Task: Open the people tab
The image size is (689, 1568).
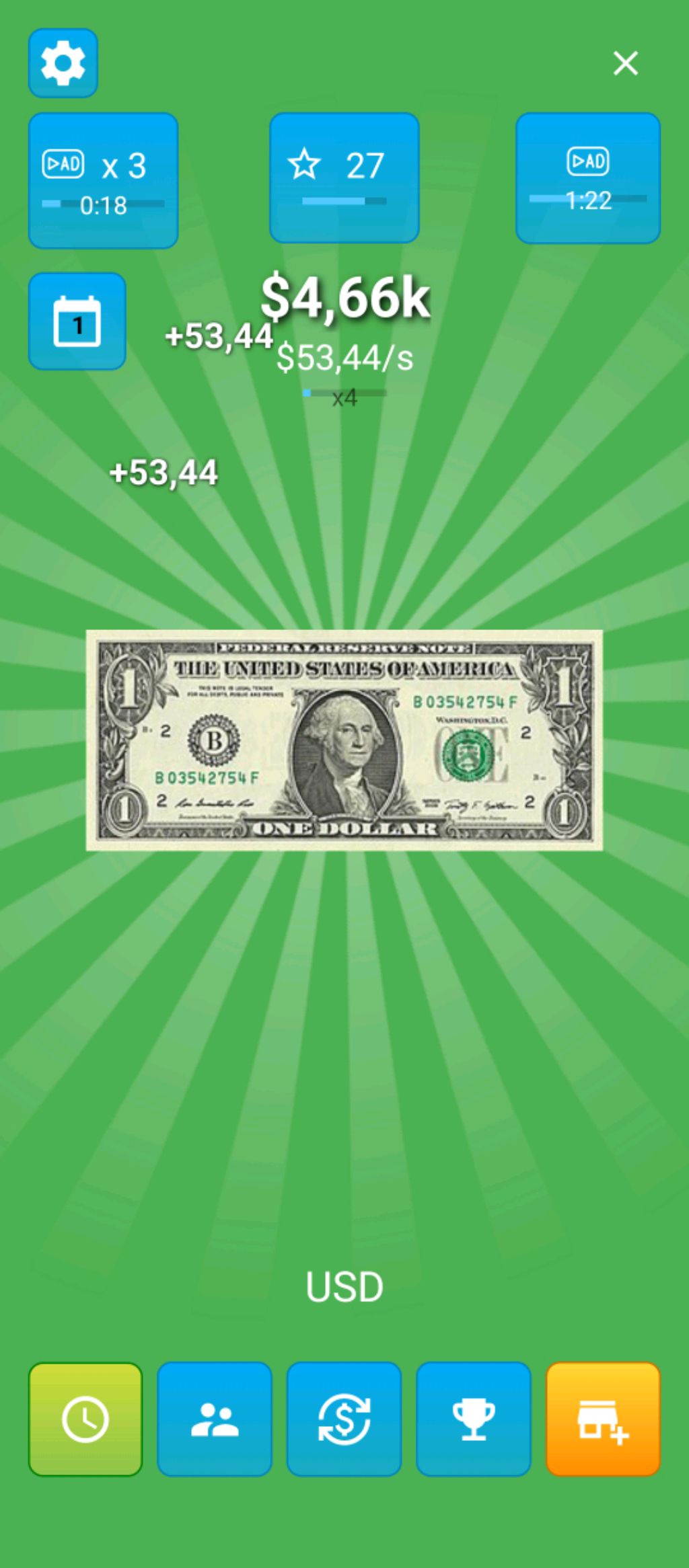Action: click(x=215, y=1419)
